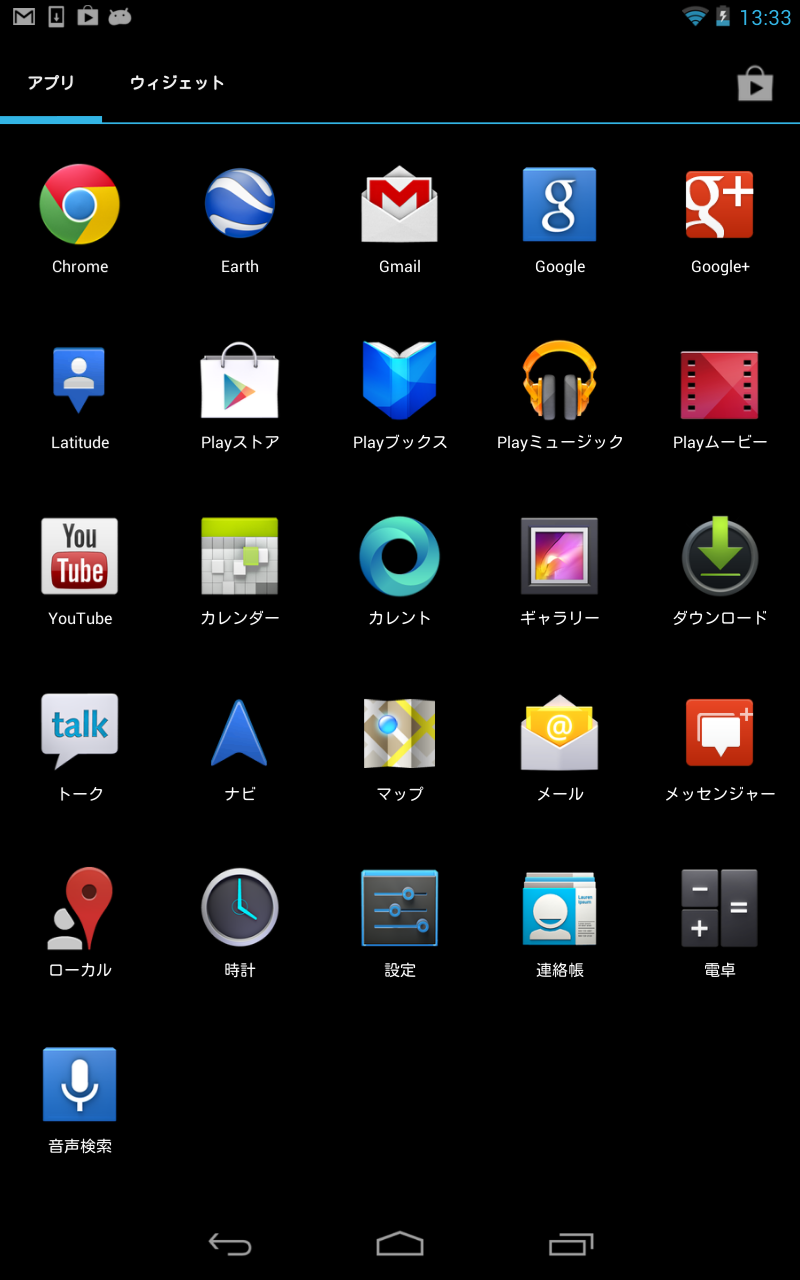The height and width of the screenshot is (1280, 800).
Task: Tap the system back button
Action: tap(230, 1244)
